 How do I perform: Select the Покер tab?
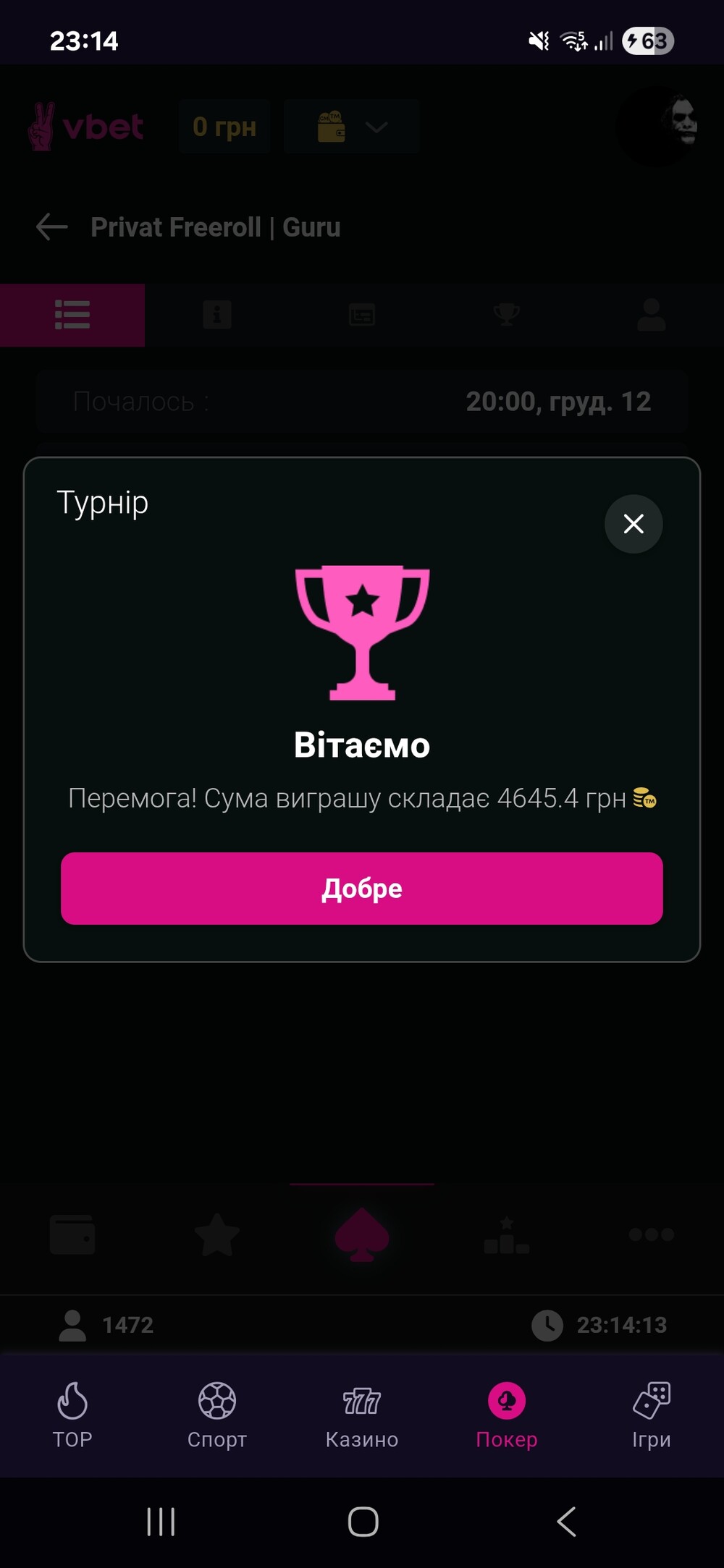click(x=507, y=1414)
